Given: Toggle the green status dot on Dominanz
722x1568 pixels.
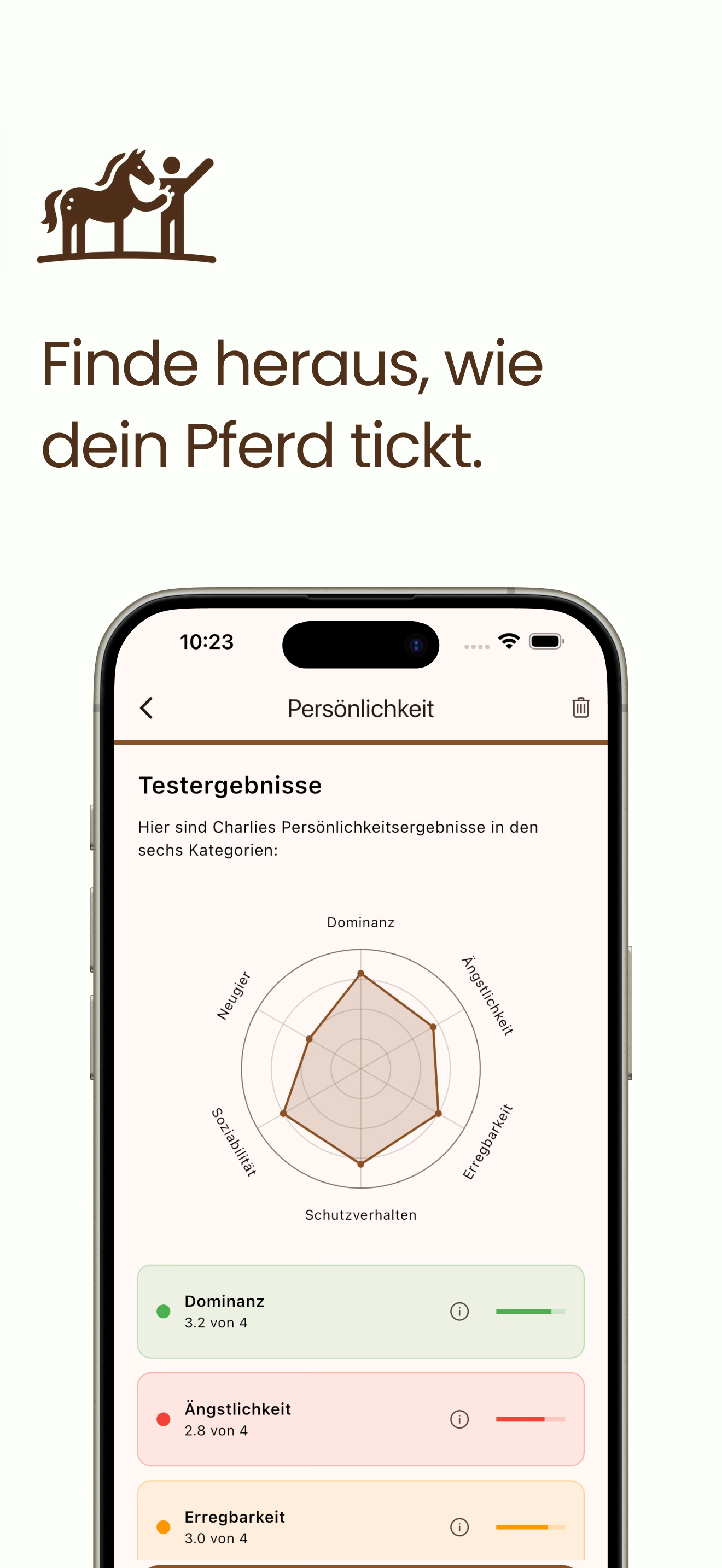Looking at the screenshot, I should (163, 1312).
